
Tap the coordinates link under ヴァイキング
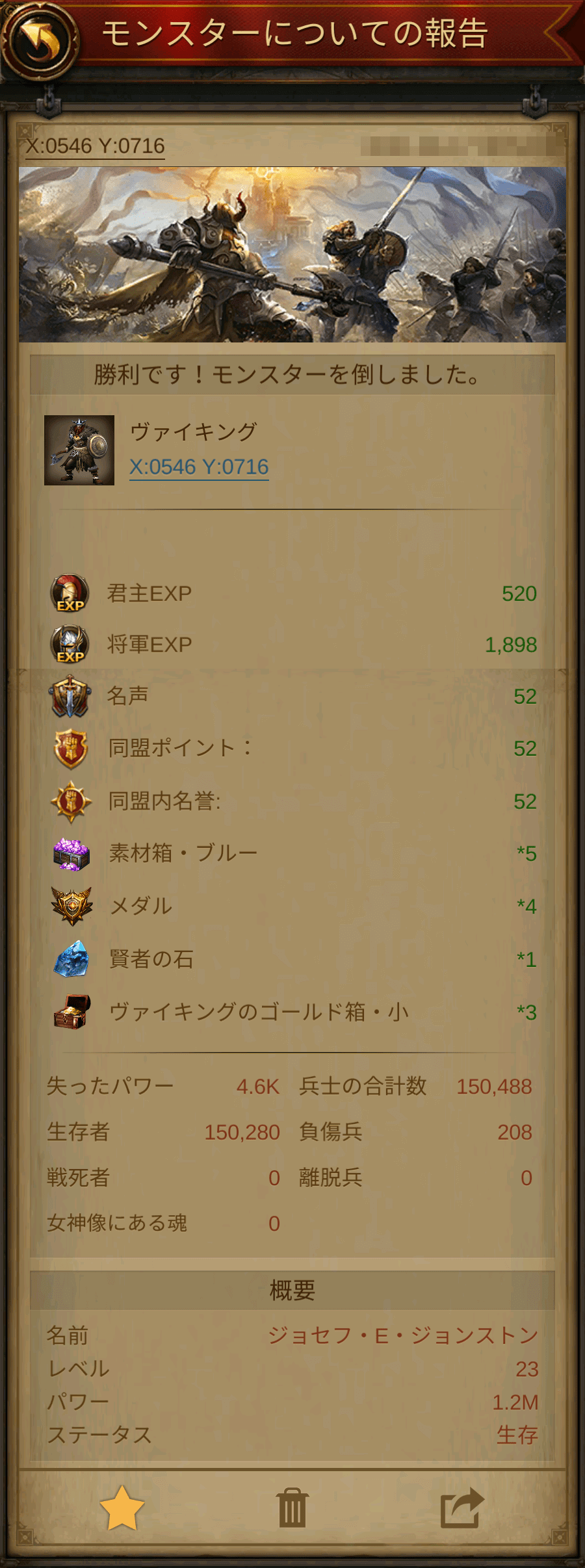199,467
